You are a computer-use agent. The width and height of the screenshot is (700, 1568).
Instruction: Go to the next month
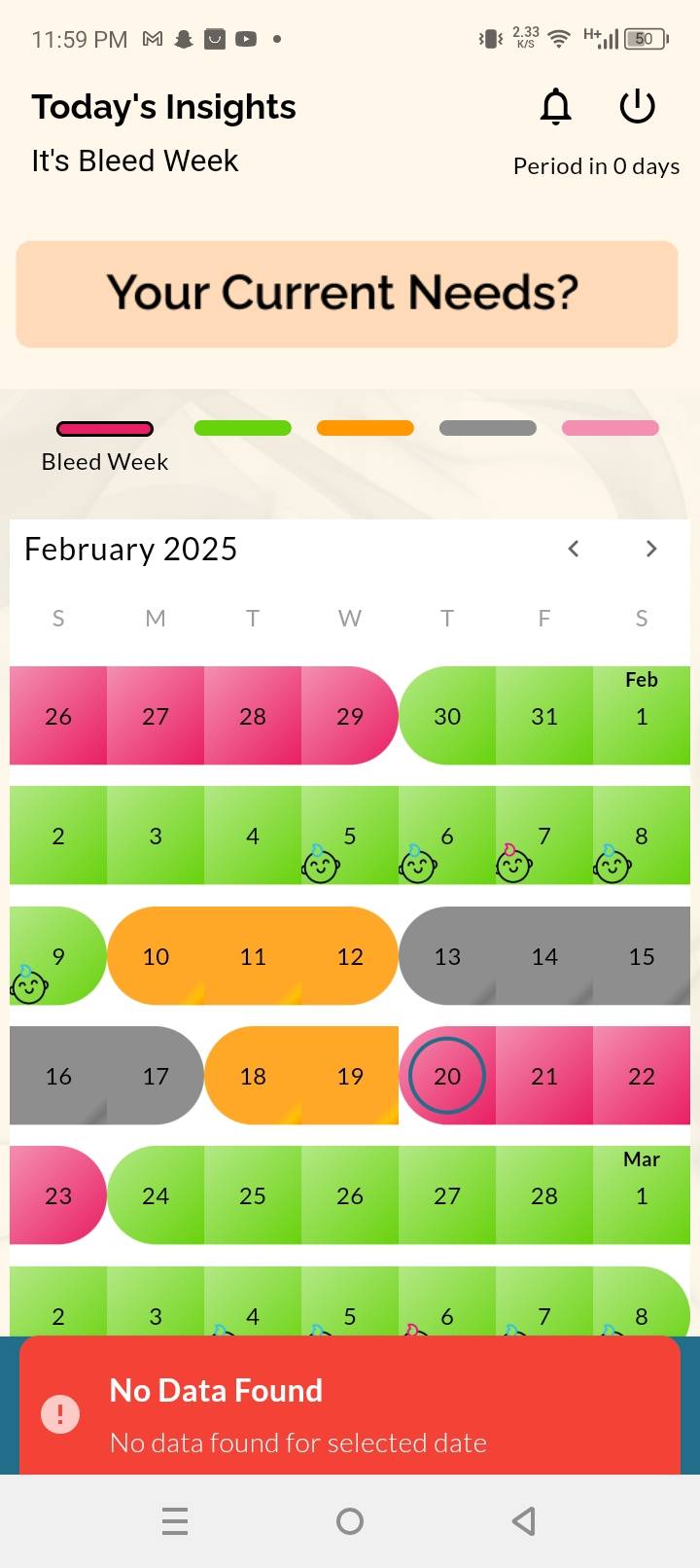[651, 549]
